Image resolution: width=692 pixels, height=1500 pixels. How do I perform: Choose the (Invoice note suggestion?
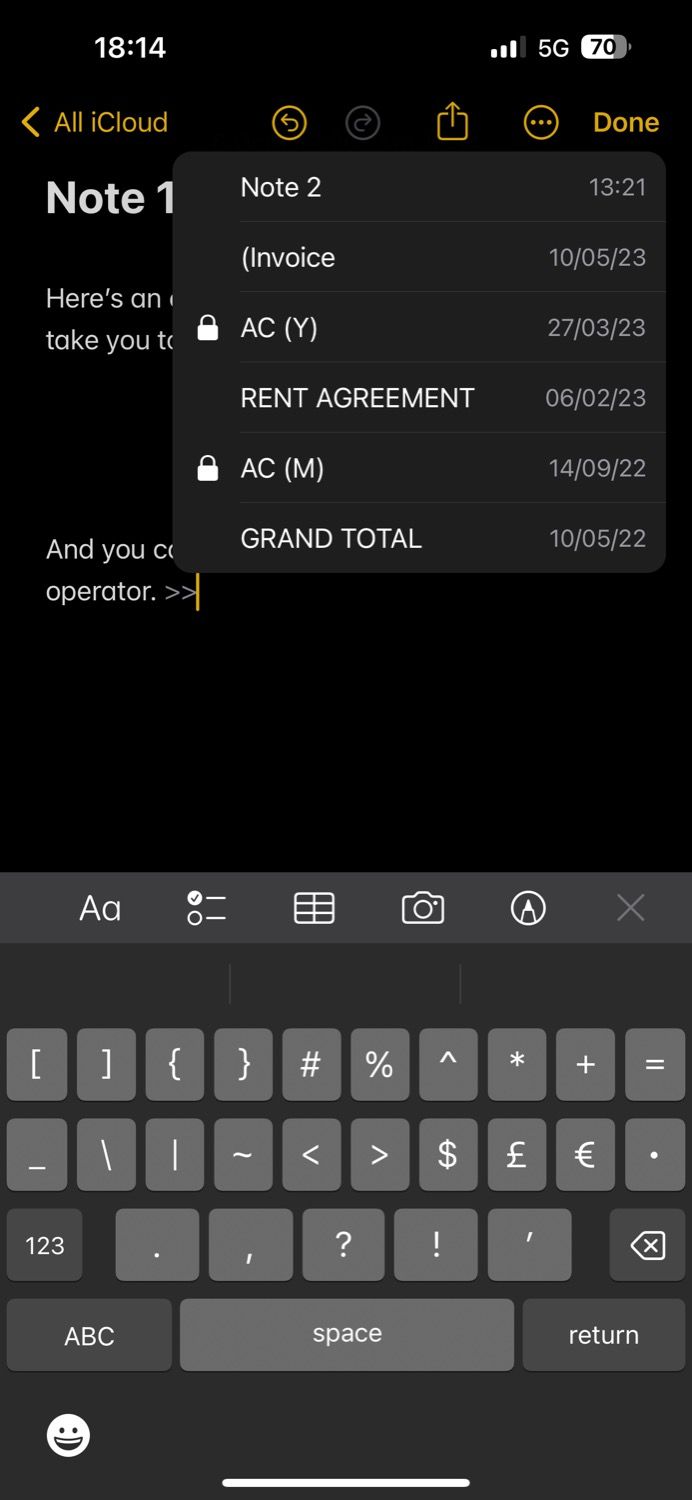419,257
